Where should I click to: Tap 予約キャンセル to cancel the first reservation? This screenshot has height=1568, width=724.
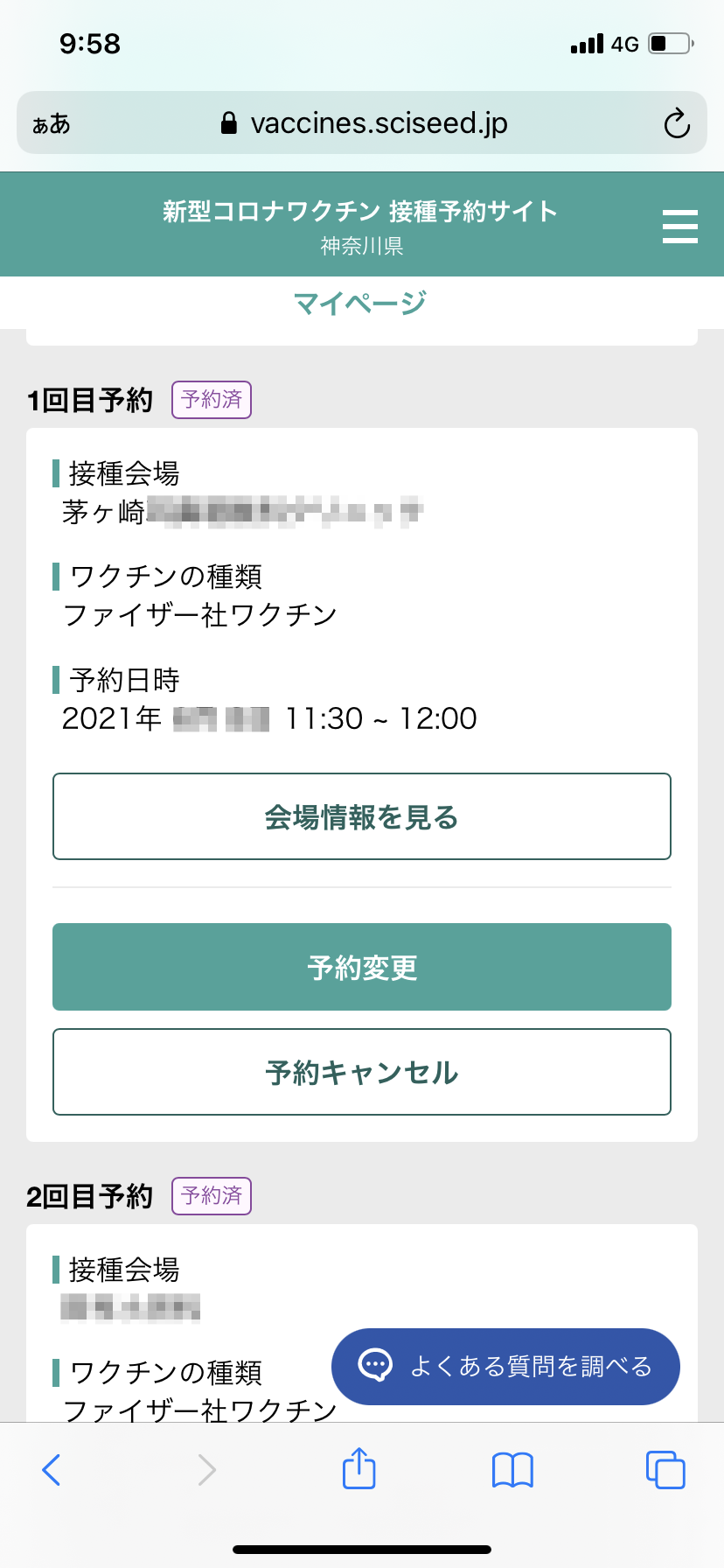click(x=362, y=1072)
